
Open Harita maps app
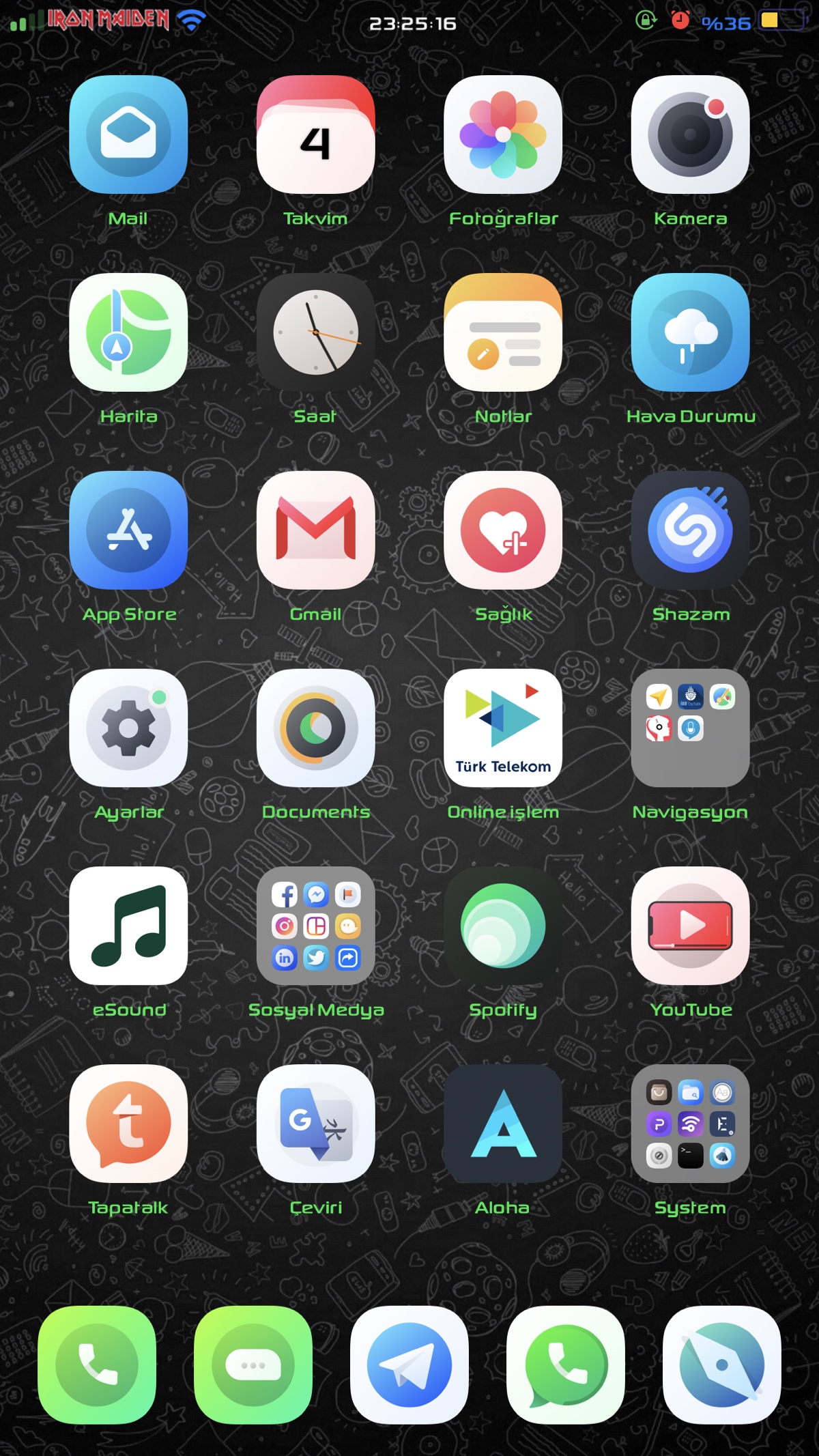[128, 332]
